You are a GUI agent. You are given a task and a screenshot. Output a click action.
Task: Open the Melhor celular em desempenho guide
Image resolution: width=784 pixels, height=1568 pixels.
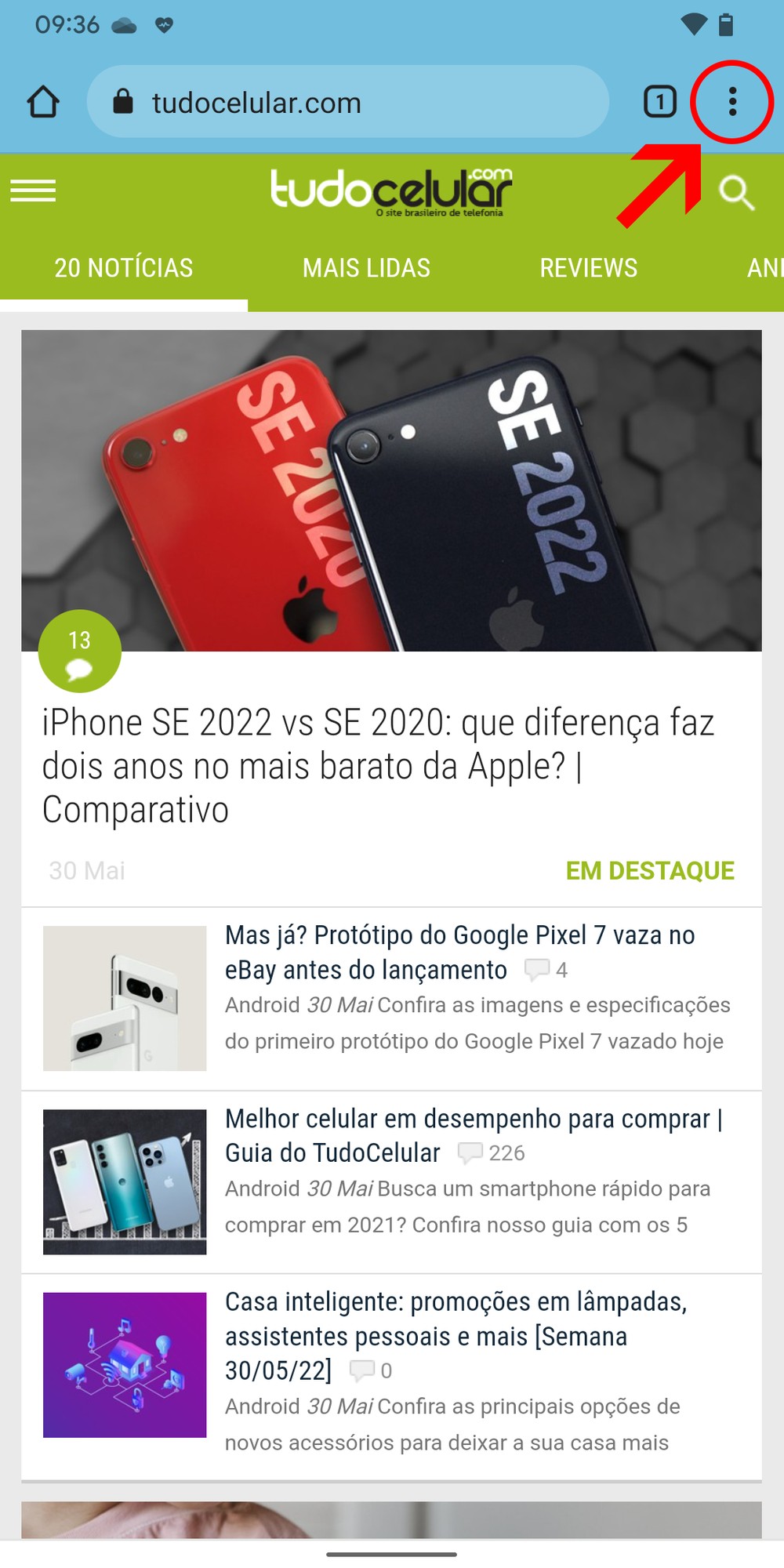(x=473, y=1135)
